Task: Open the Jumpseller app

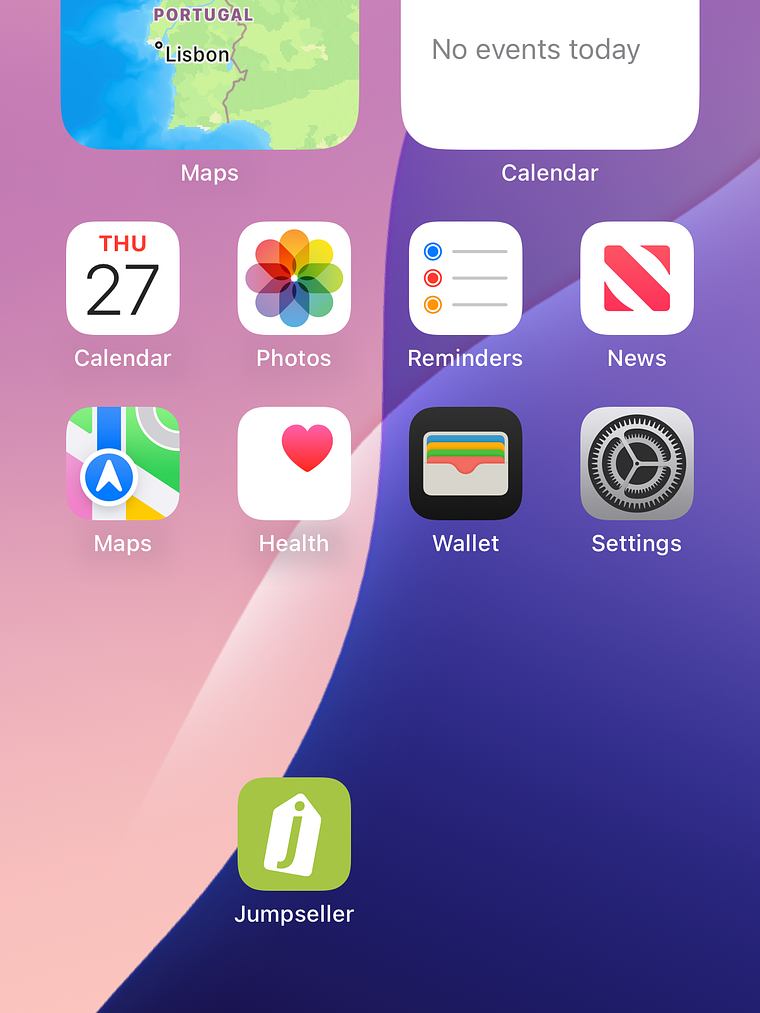Action: coord(294,834)
